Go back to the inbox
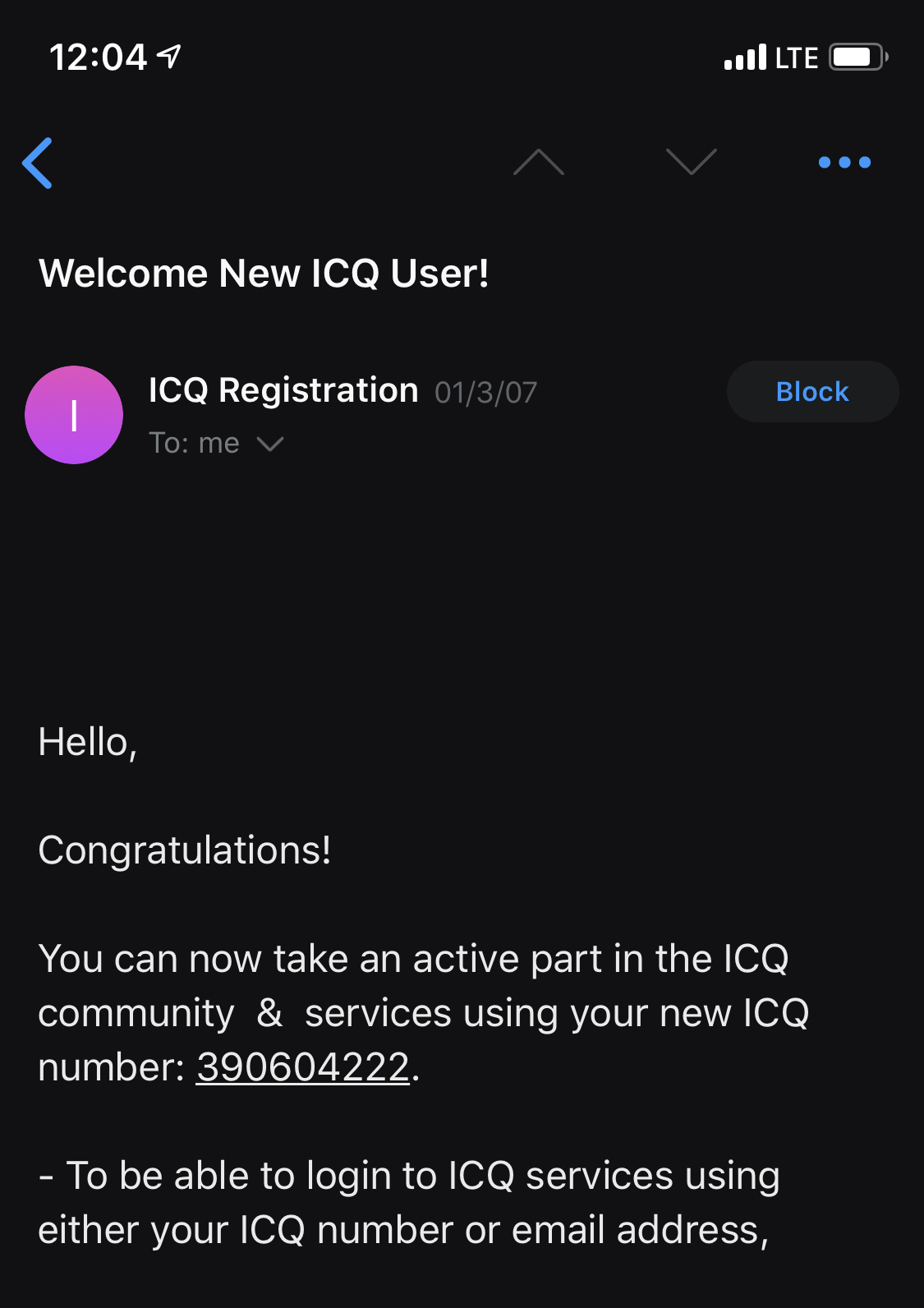 (x=38, y=163)
